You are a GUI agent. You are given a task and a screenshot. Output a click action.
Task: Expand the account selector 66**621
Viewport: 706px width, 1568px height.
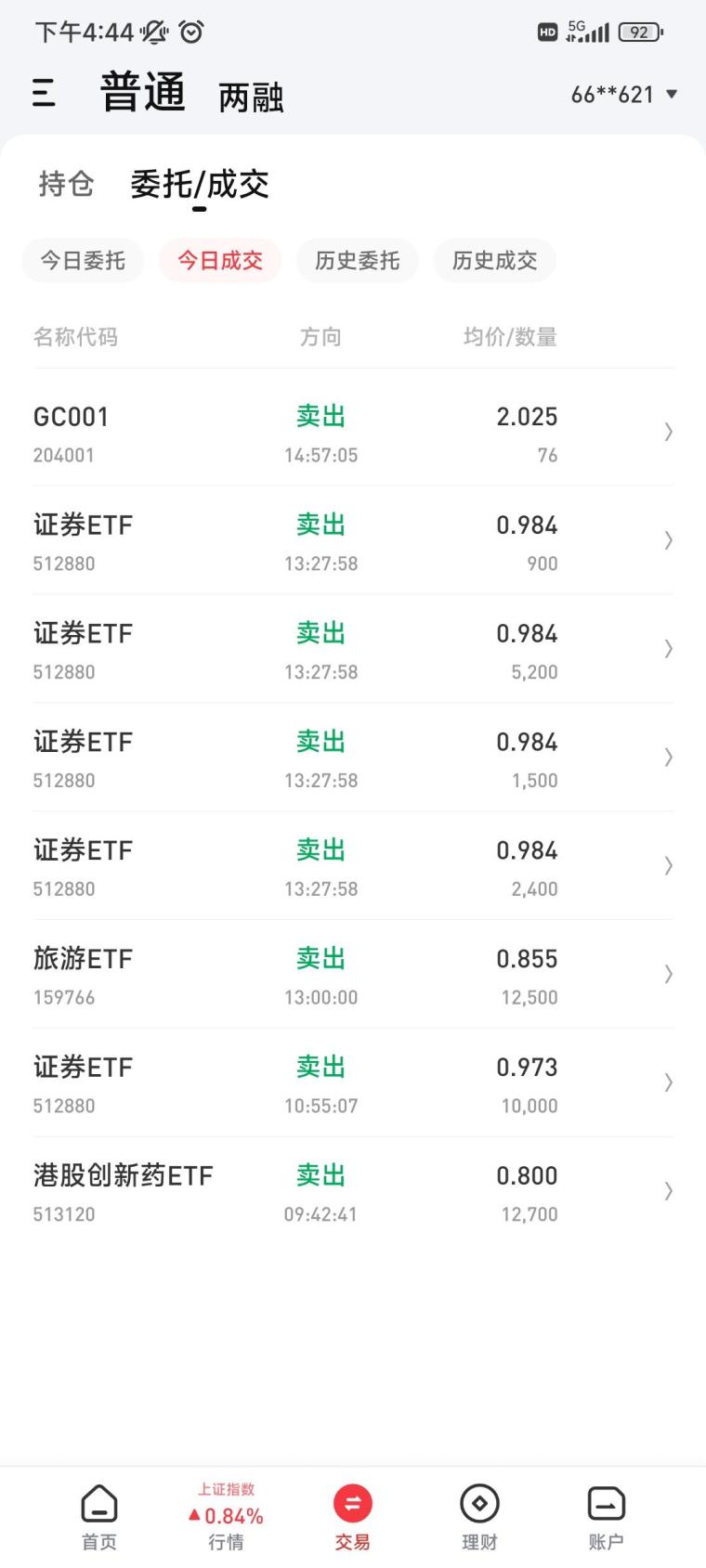(624, 94)
